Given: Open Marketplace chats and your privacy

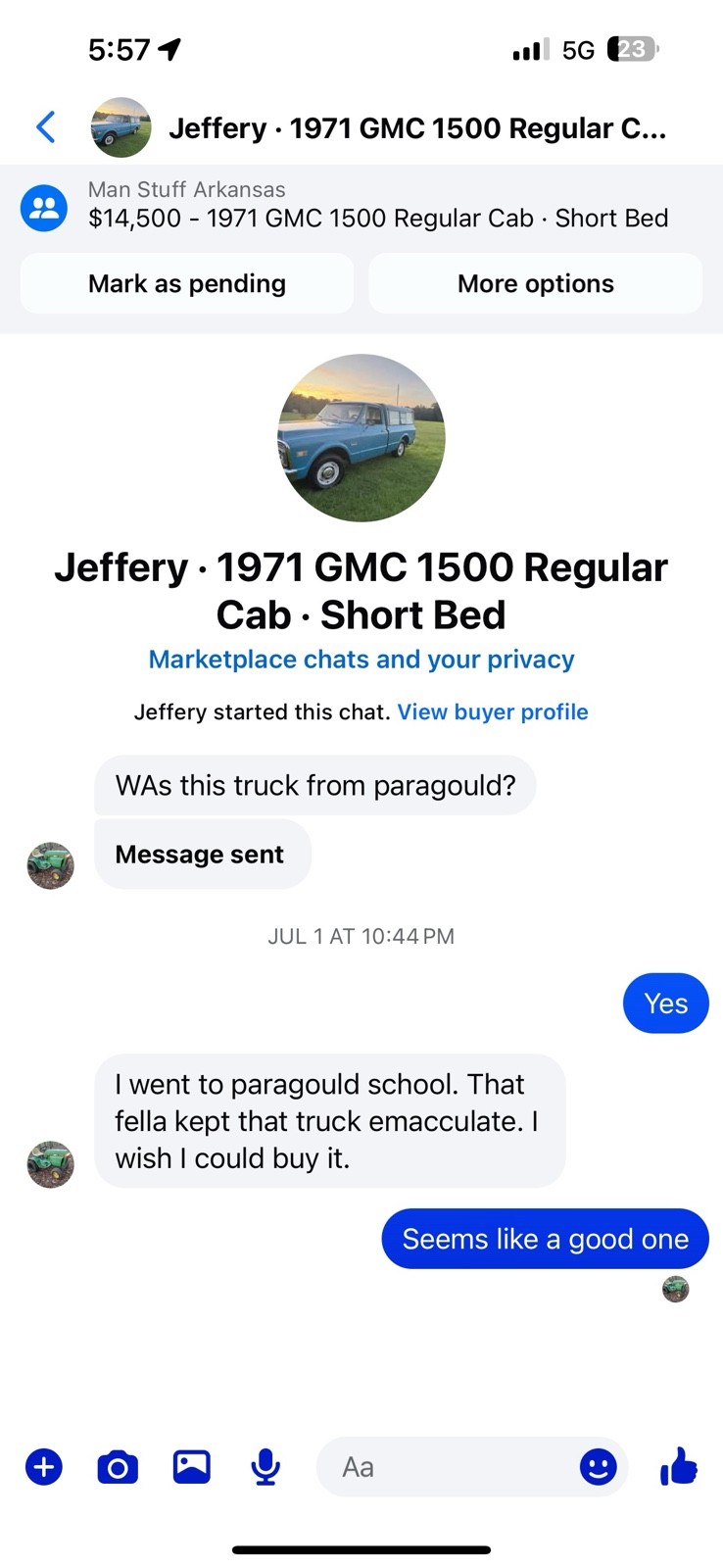Looking at the screenshot, I should (x=361, y=660).
